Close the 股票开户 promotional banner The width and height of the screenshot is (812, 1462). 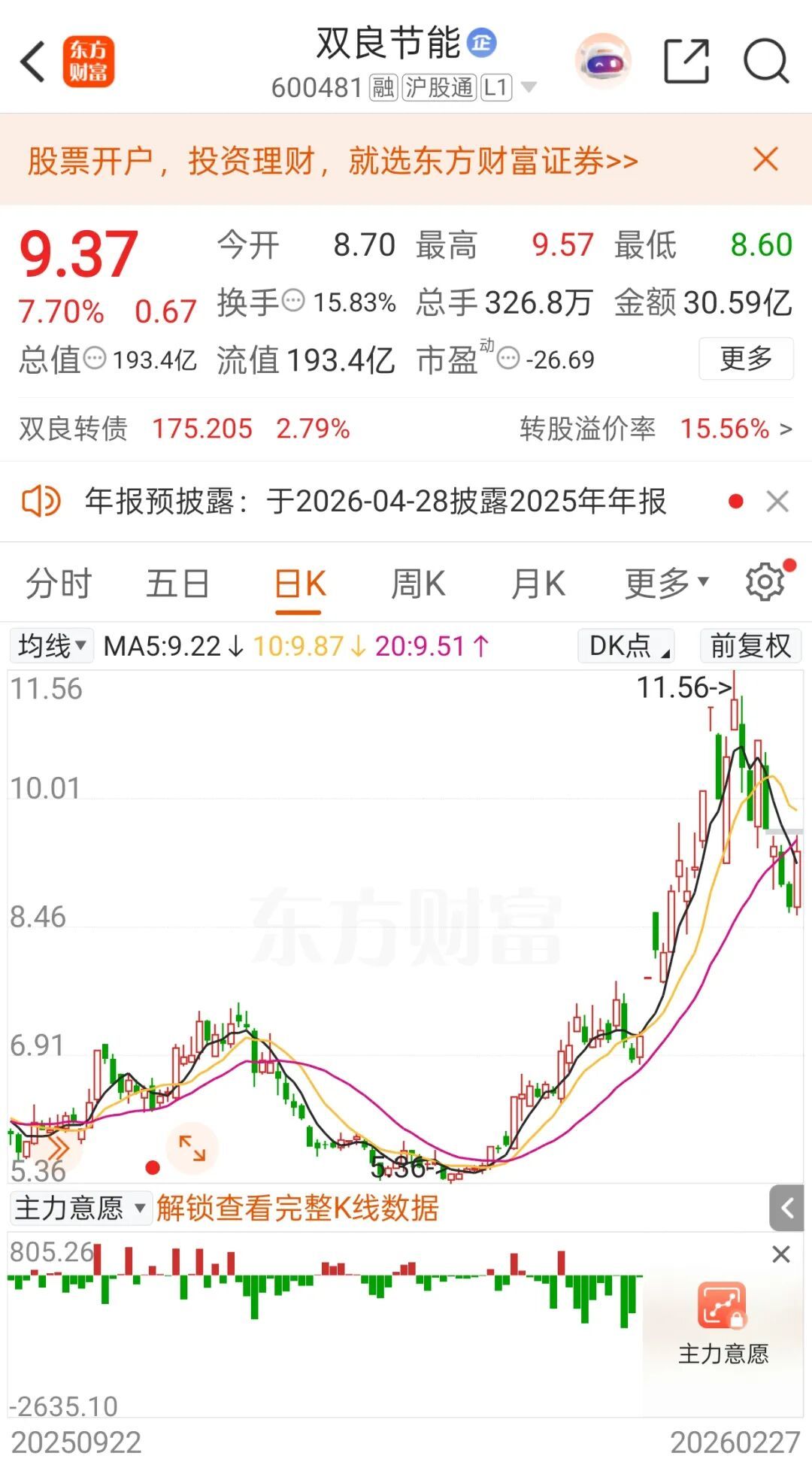pos(765,159)
